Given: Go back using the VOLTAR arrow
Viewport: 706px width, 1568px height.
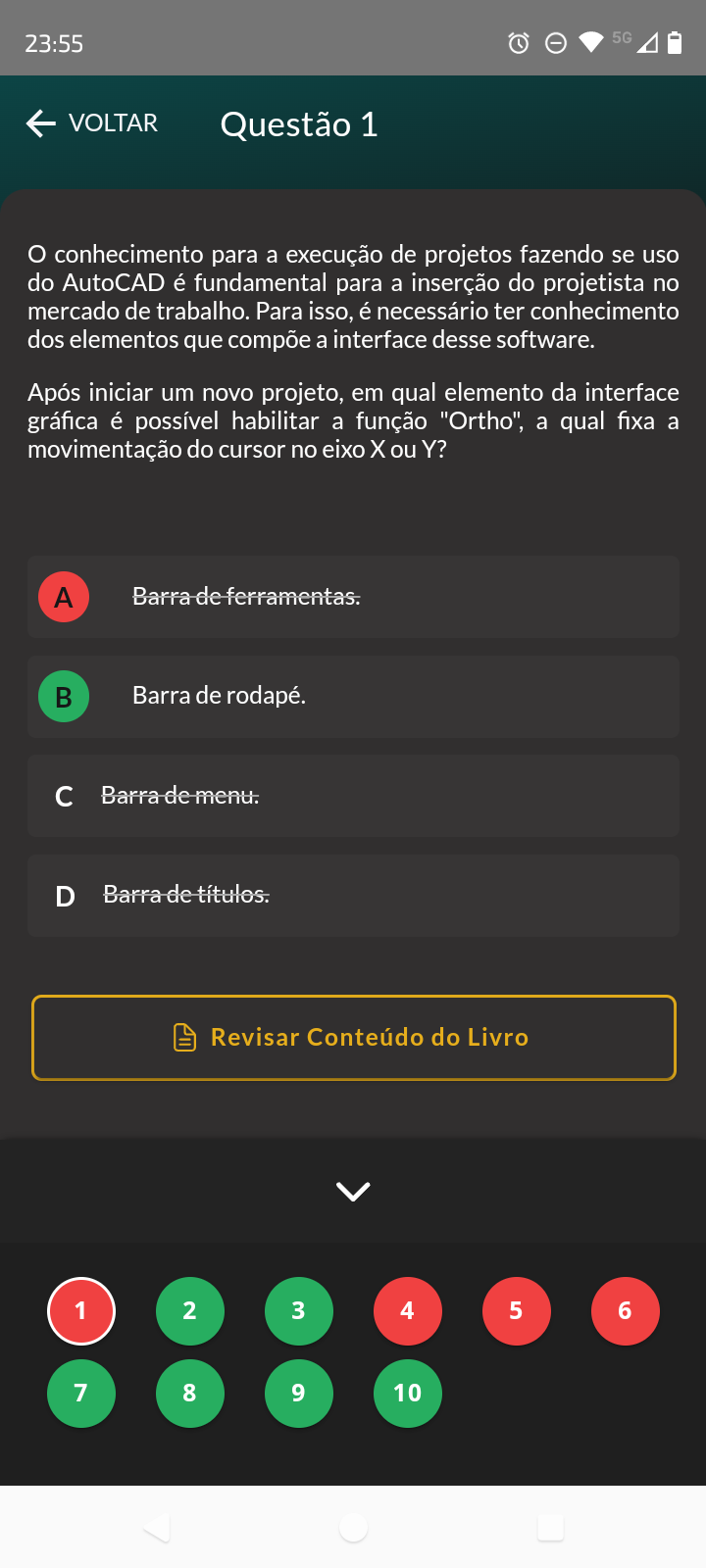Looking at the screenshot, I should [x=91, y=123].
